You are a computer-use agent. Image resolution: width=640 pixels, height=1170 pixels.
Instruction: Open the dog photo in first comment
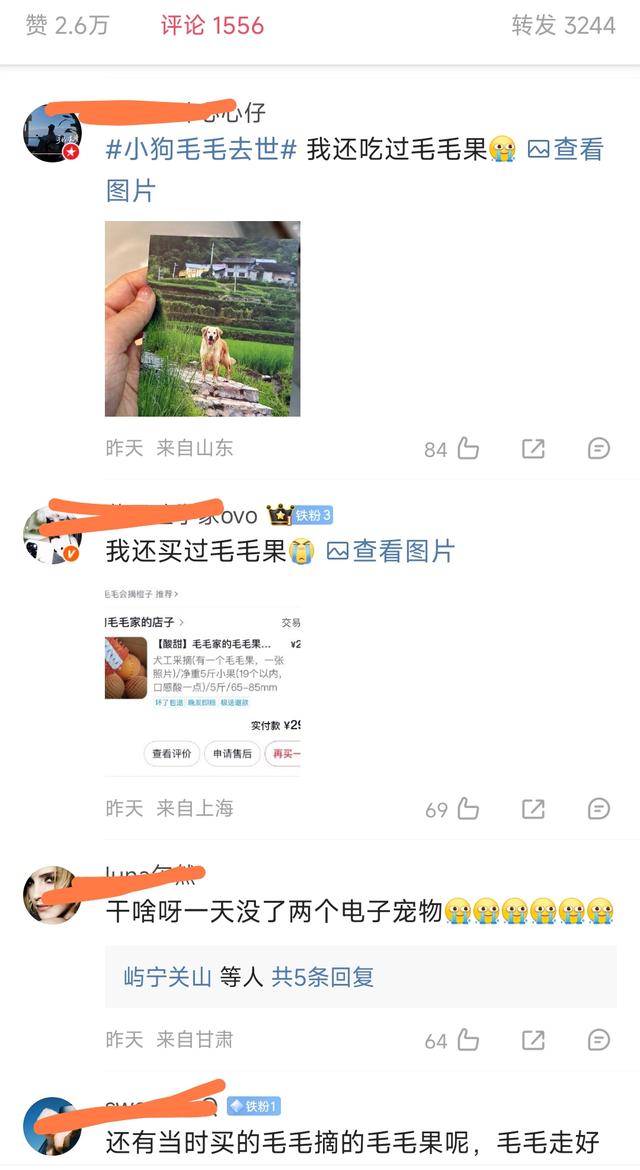[202, 318]
